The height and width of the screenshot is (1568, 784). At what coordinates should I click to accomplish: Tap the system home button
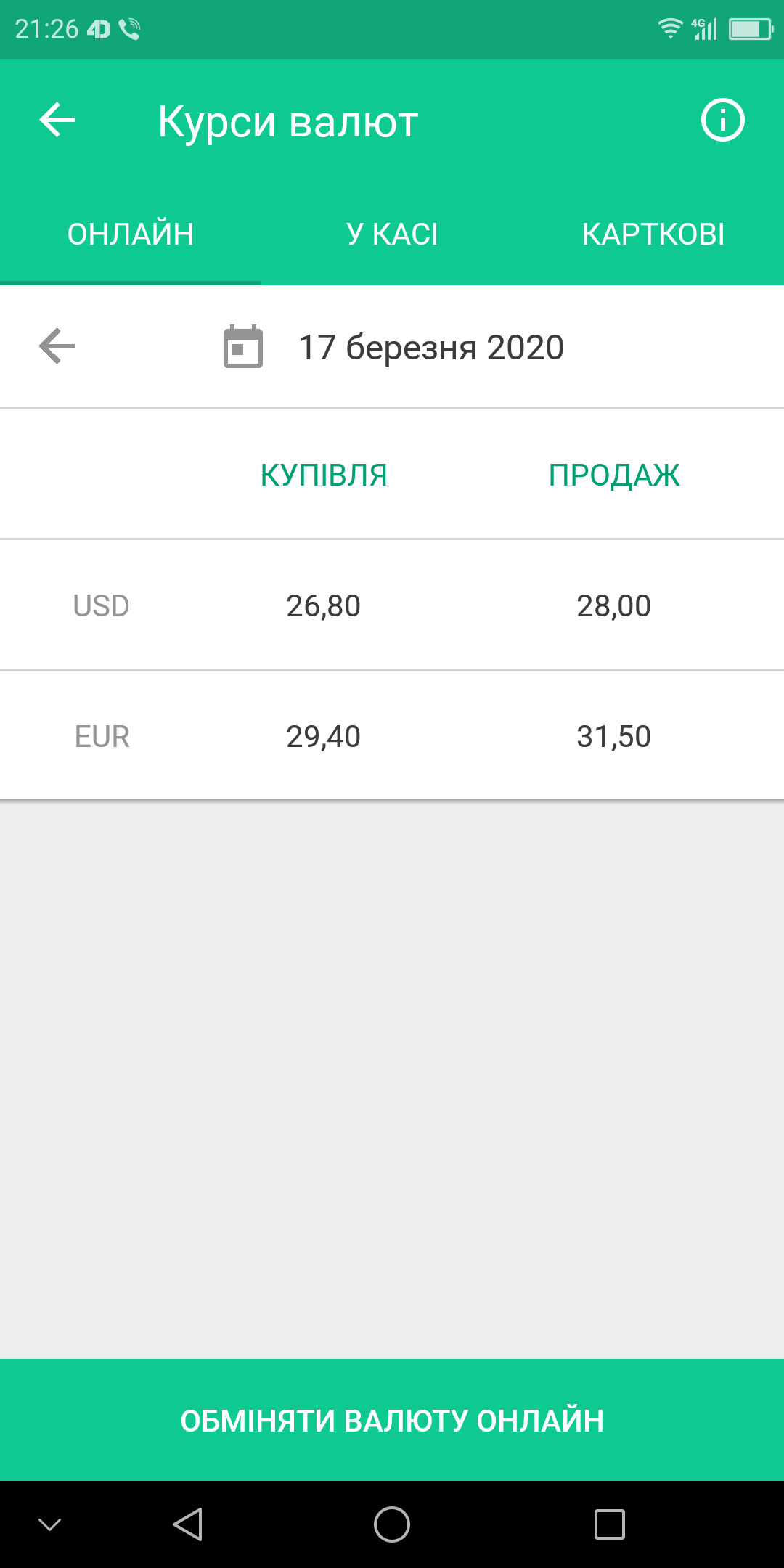392,1524
